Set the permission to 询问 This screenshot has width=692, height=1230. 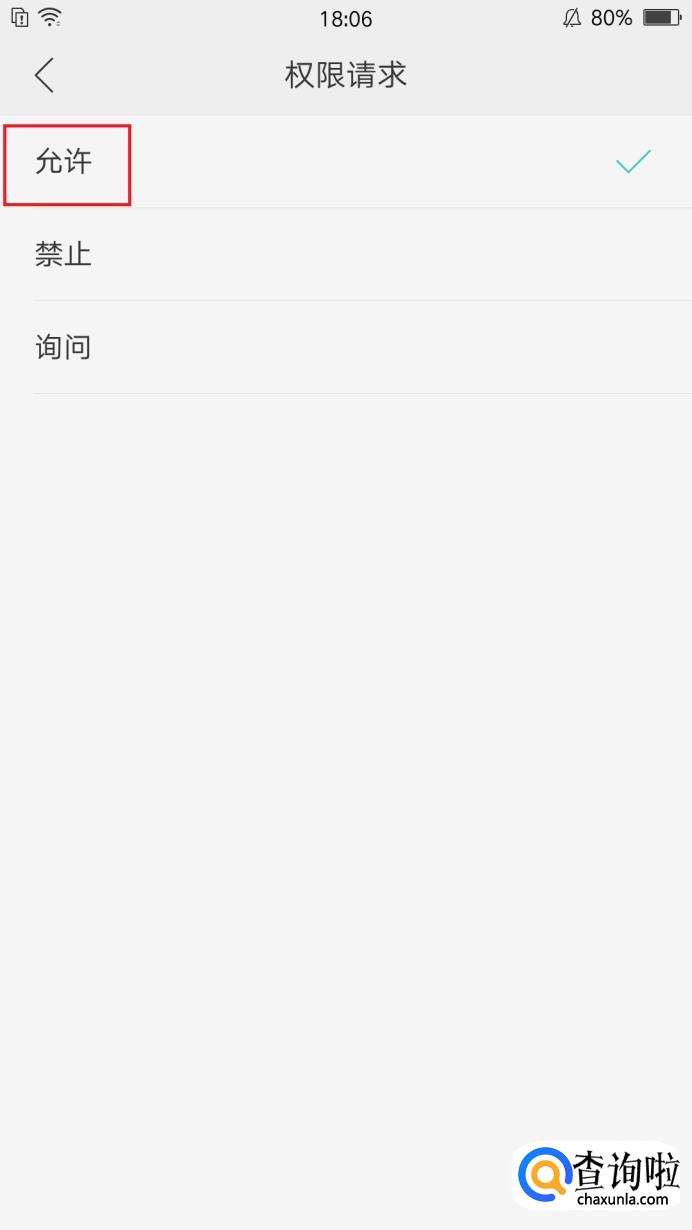point(64,348)
